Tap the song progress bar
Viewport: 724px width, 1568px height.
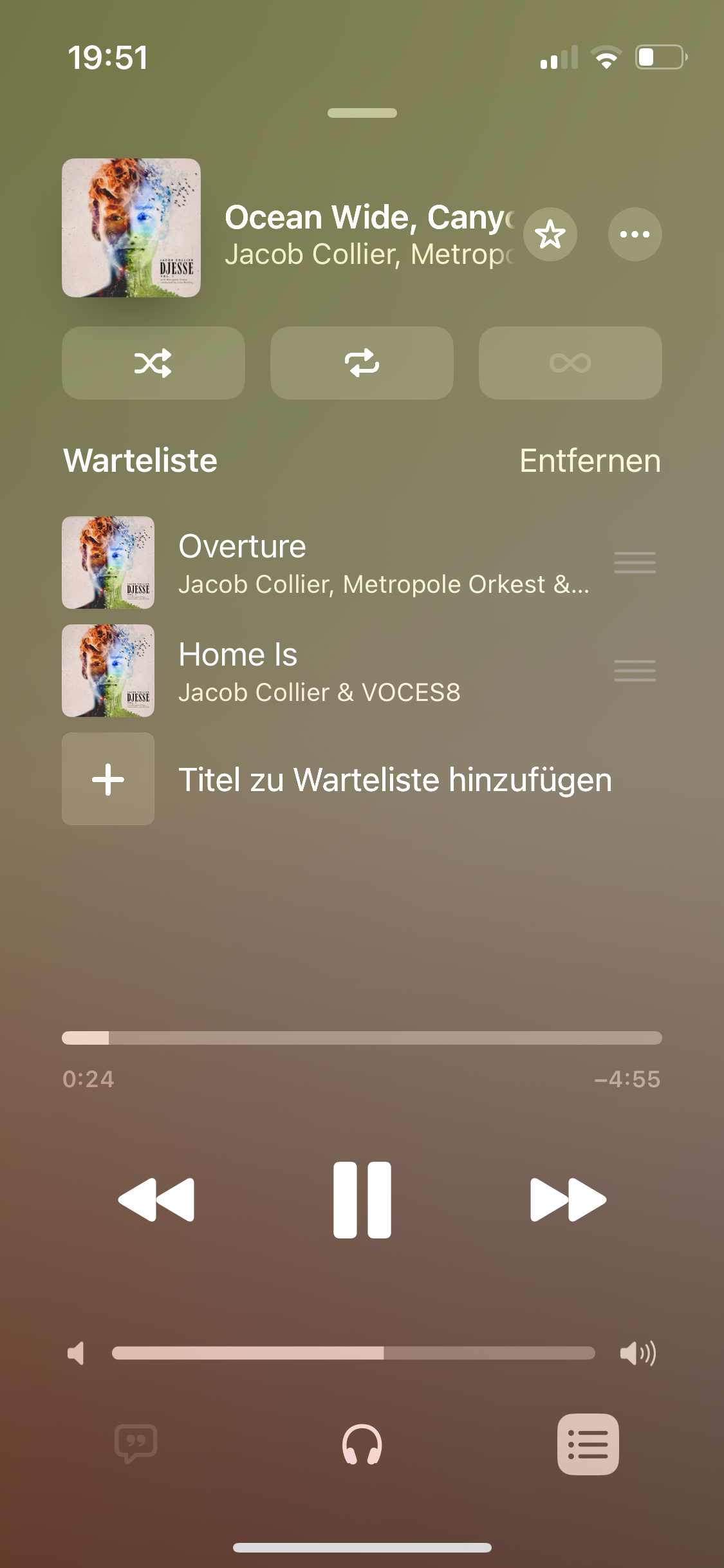click(362, 1038)
